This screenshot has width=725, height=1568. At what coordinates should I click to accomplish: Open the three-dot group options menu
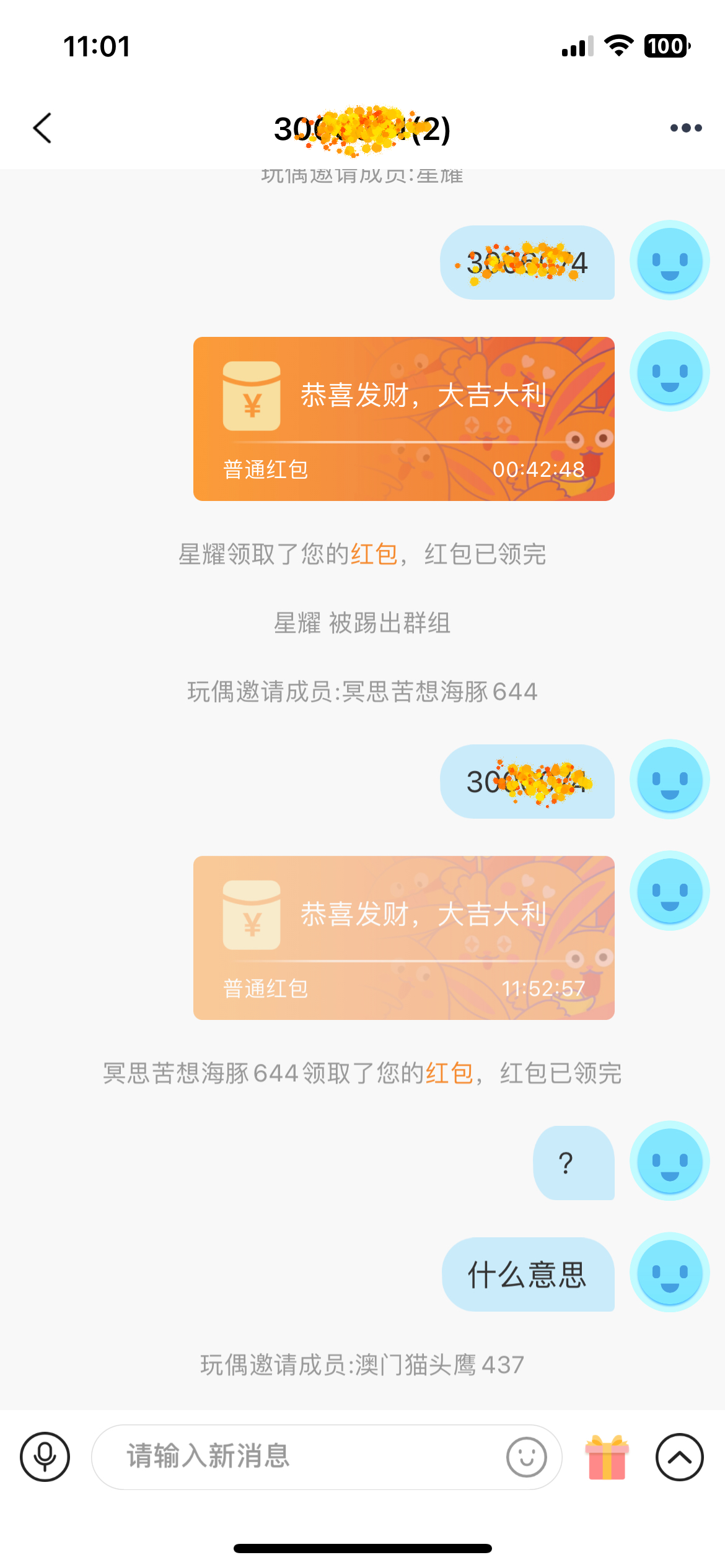[686, 128]
